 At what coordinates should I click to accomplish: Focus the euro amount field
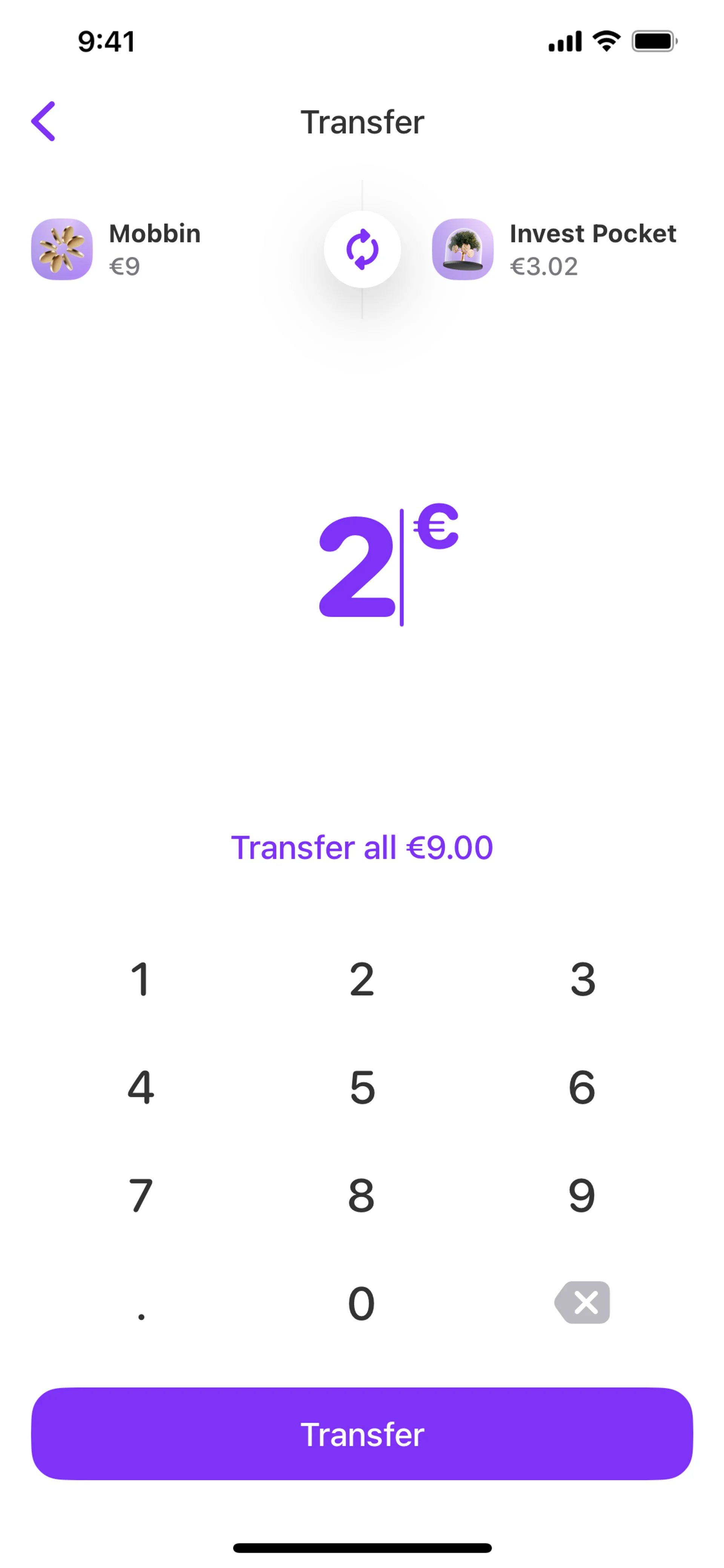(x=377, y=566)
